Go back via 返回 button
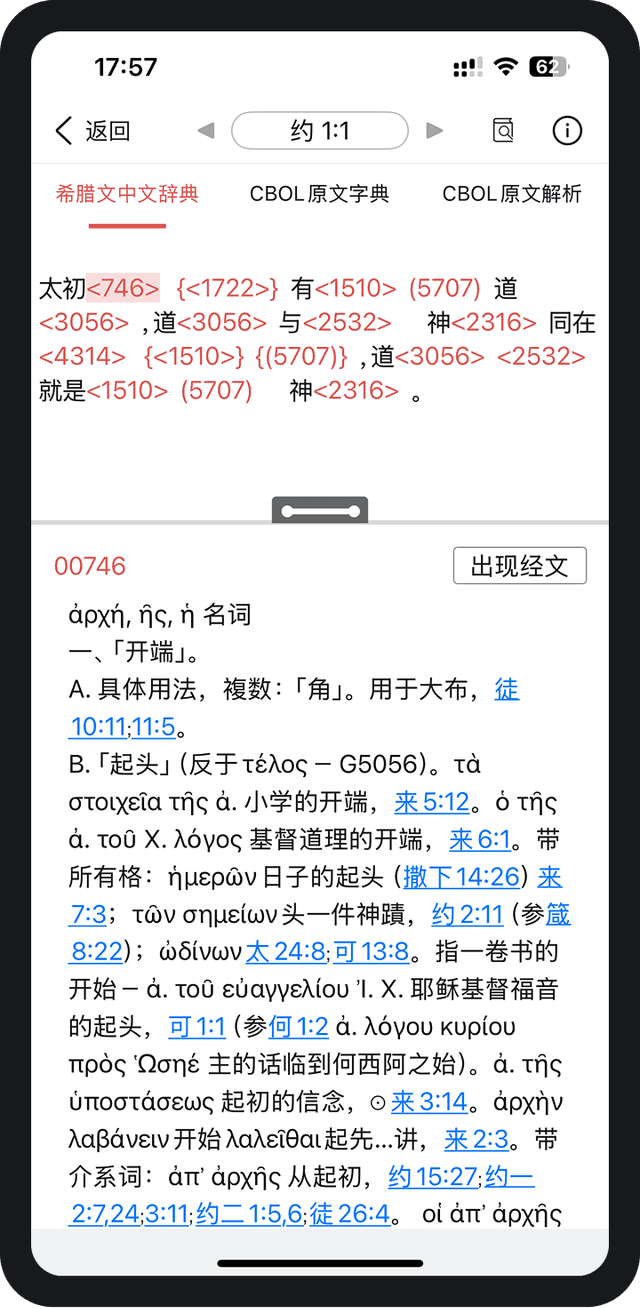The height and width of the screenshot is (1308, 640). point(92,131)
